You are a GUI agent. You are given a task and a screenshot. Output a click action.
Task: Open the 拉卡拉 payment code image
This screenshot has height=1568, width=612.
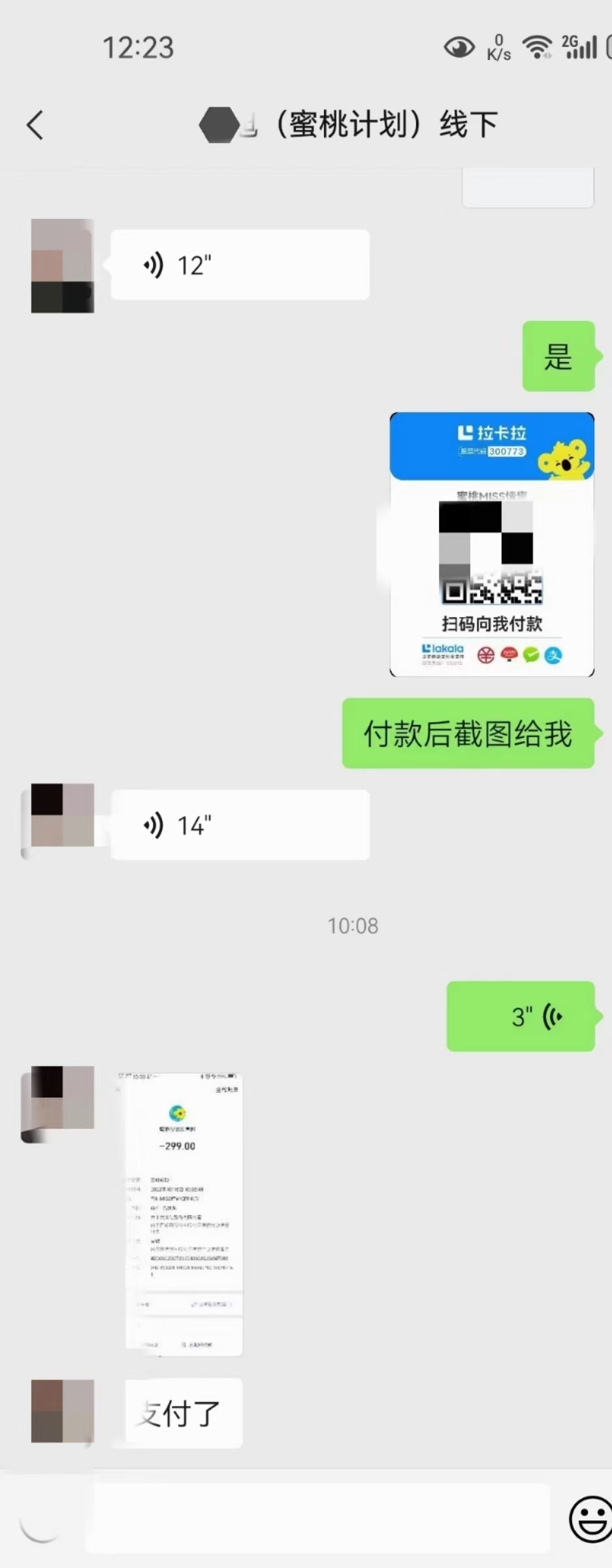pyautogui.click(x=491, y=544)
